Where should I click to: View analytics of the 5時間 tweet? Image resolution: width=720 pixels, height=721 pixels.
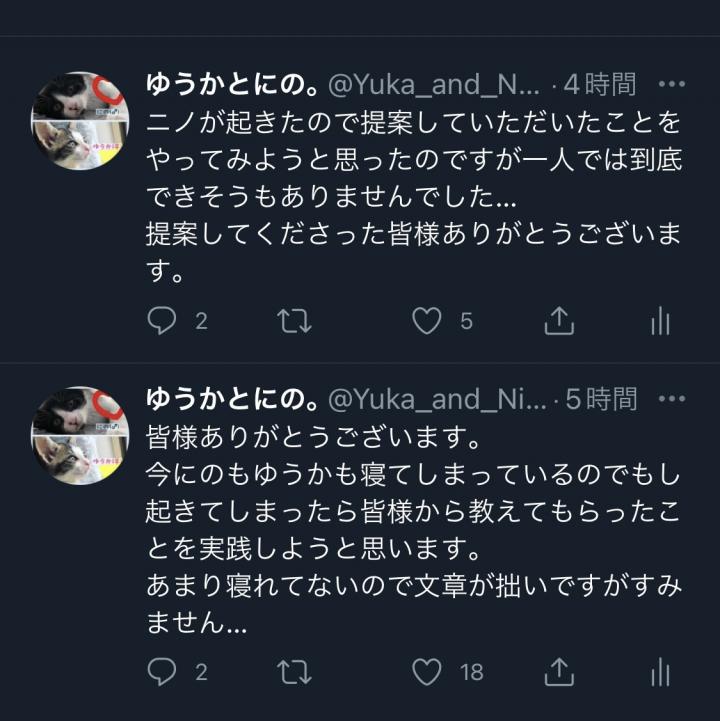(x=660, y=673)
